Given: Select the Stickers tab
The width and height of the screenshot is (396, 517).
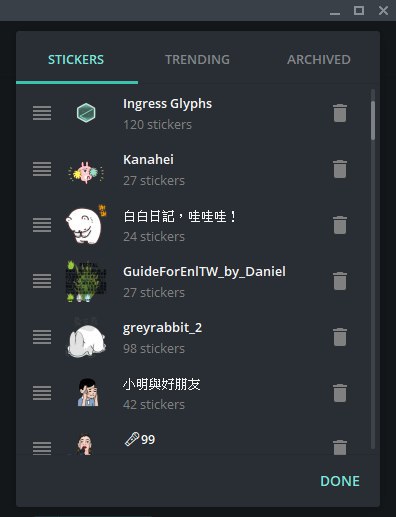Looking at the screenshot, I should point(76,60).
